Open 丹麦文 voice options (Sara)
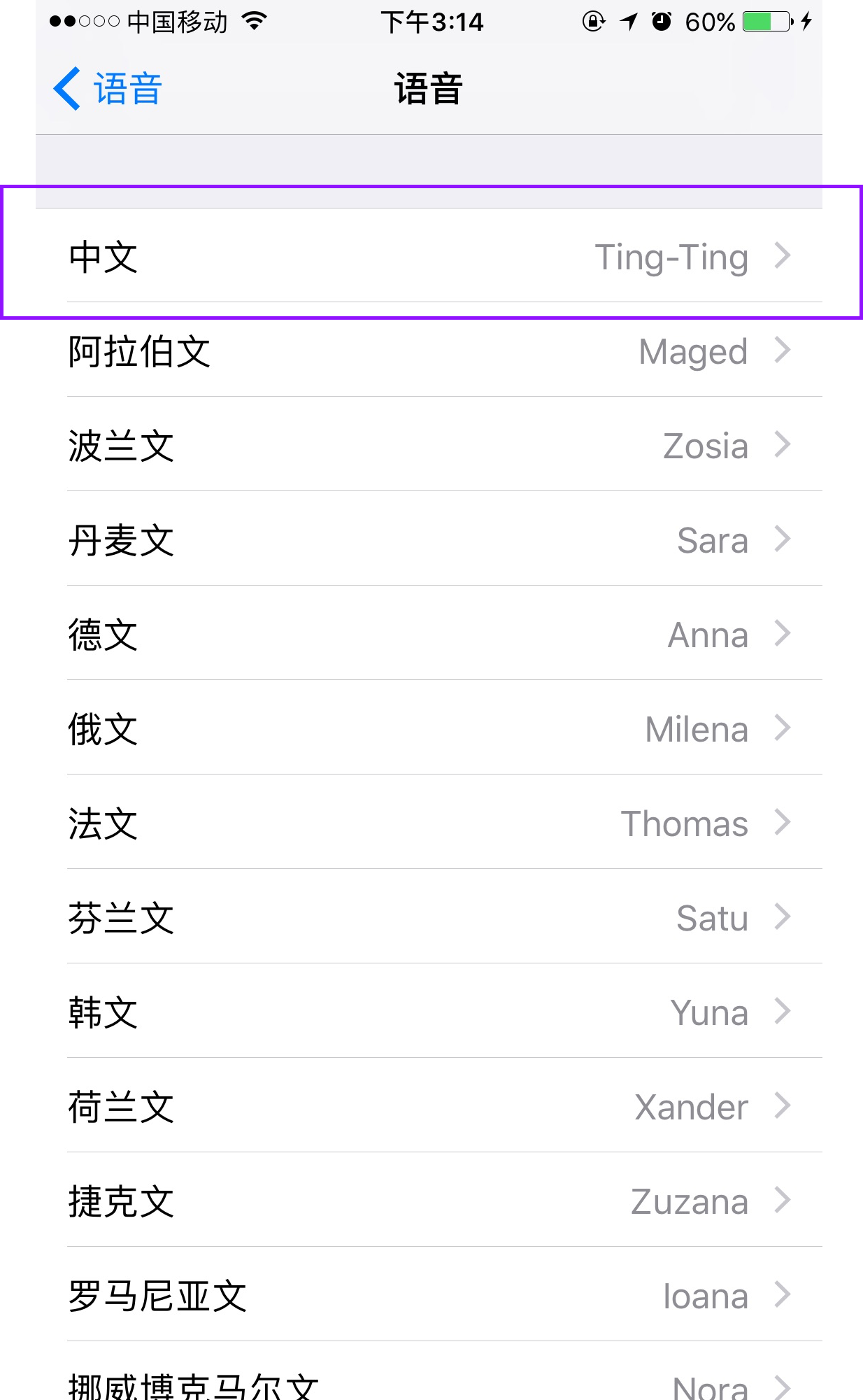This screenshot has height=1400, width=863. click(x=429, y=540)
